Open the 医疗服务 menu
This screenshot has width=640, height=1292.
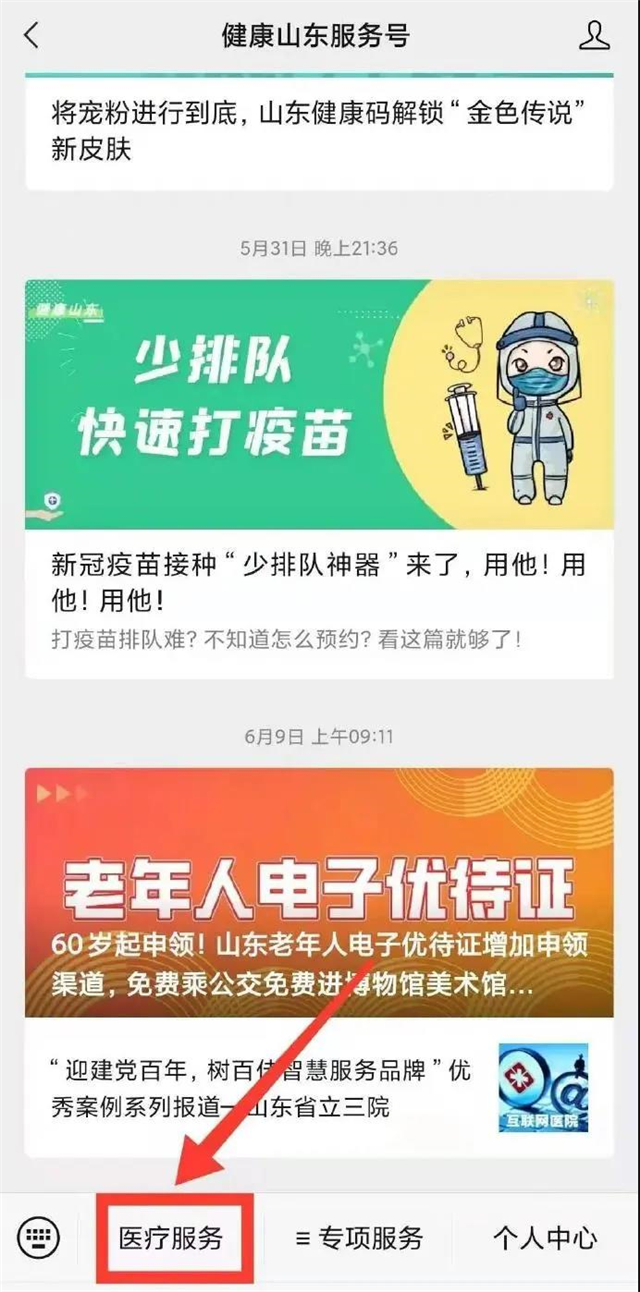point(170,1238)
